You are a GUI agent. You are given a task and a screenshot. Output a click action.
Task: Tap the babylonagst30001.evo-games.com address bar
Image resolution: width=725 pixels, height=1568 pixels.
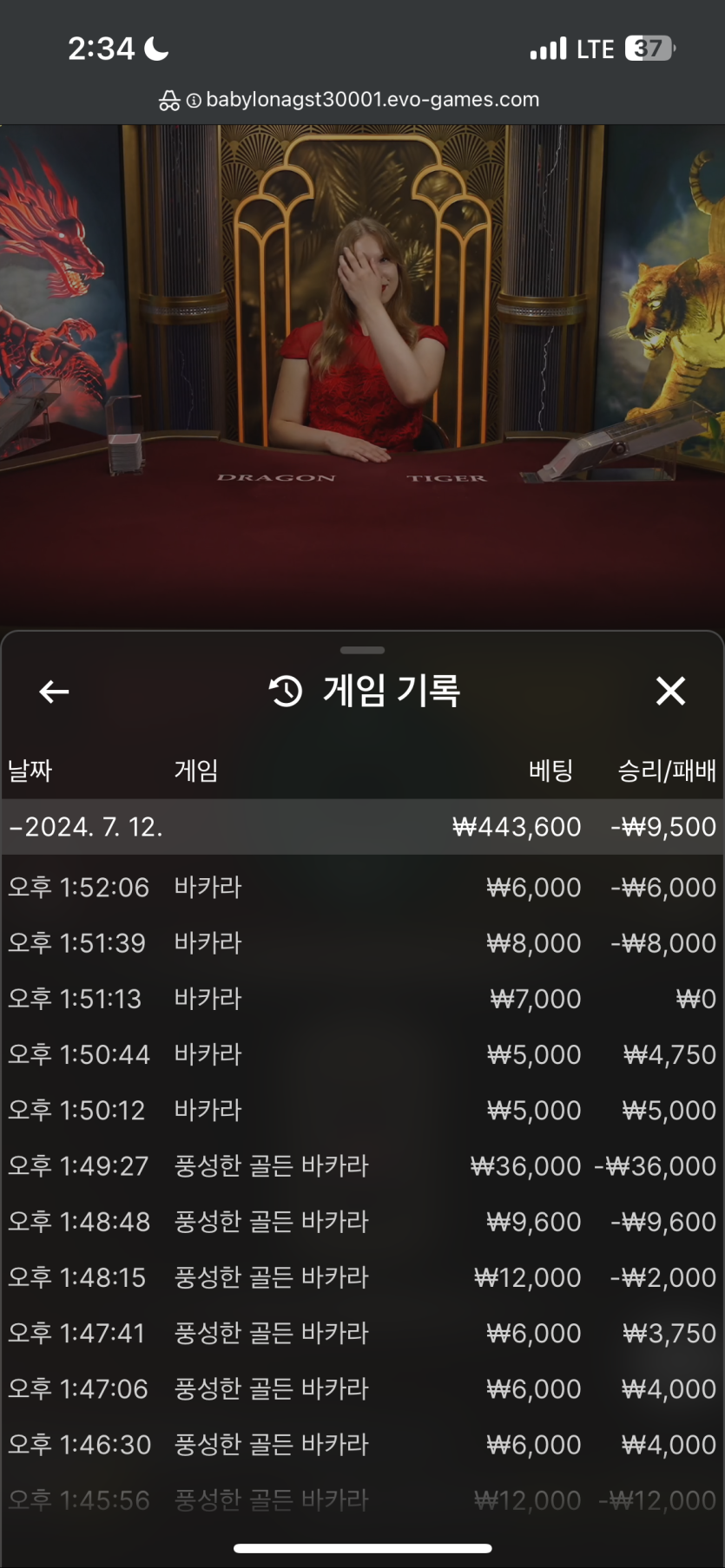(362, 100)
